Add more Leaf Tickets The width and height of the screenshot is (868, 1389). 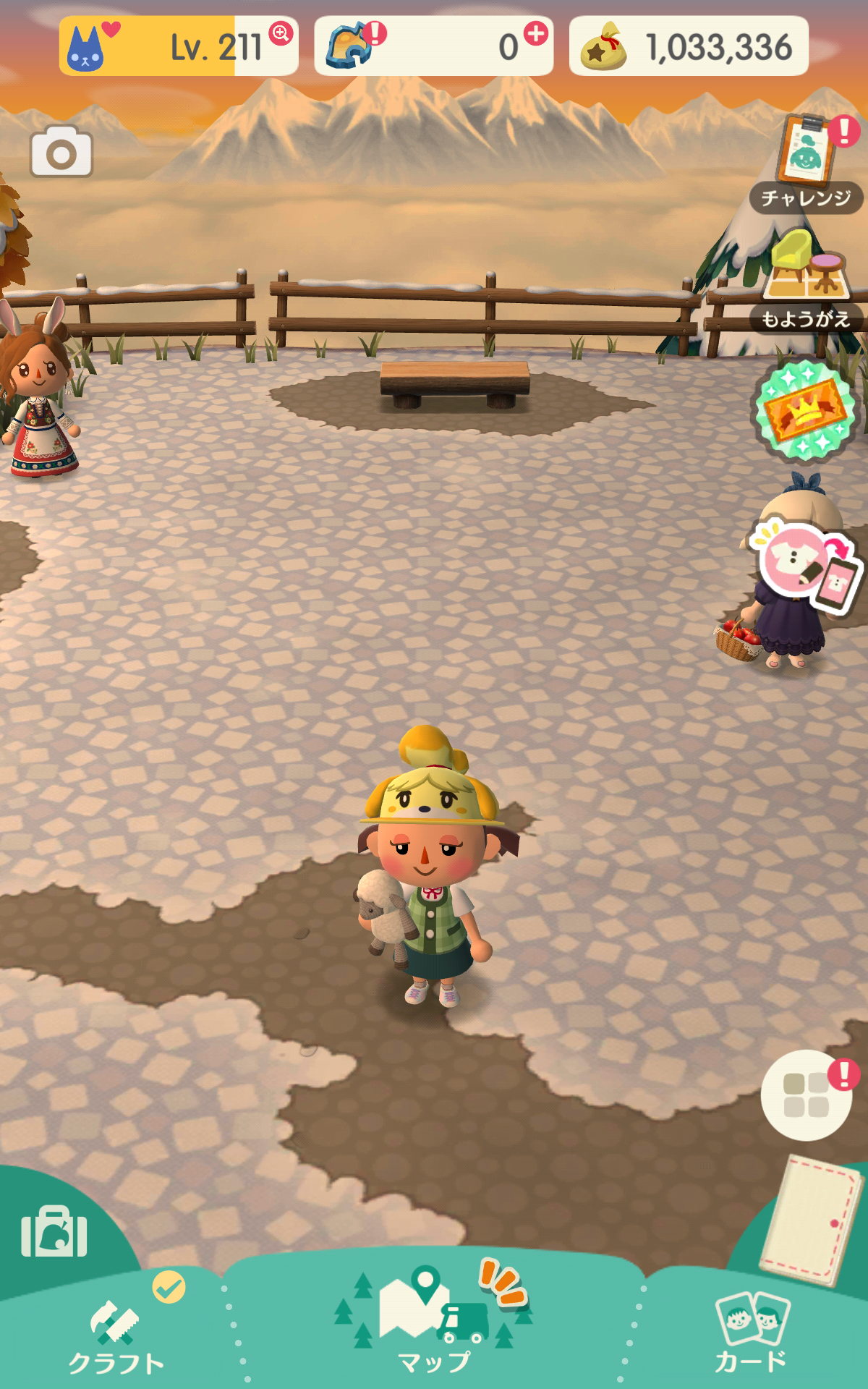[535, 34]
